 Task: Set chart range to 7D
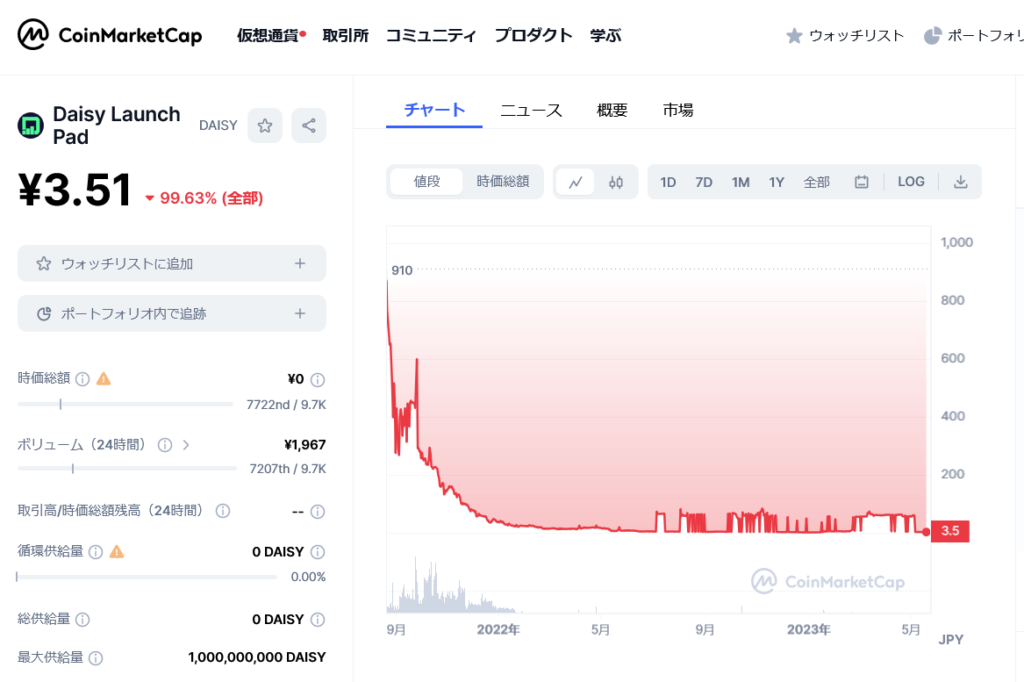pos(704,182)
